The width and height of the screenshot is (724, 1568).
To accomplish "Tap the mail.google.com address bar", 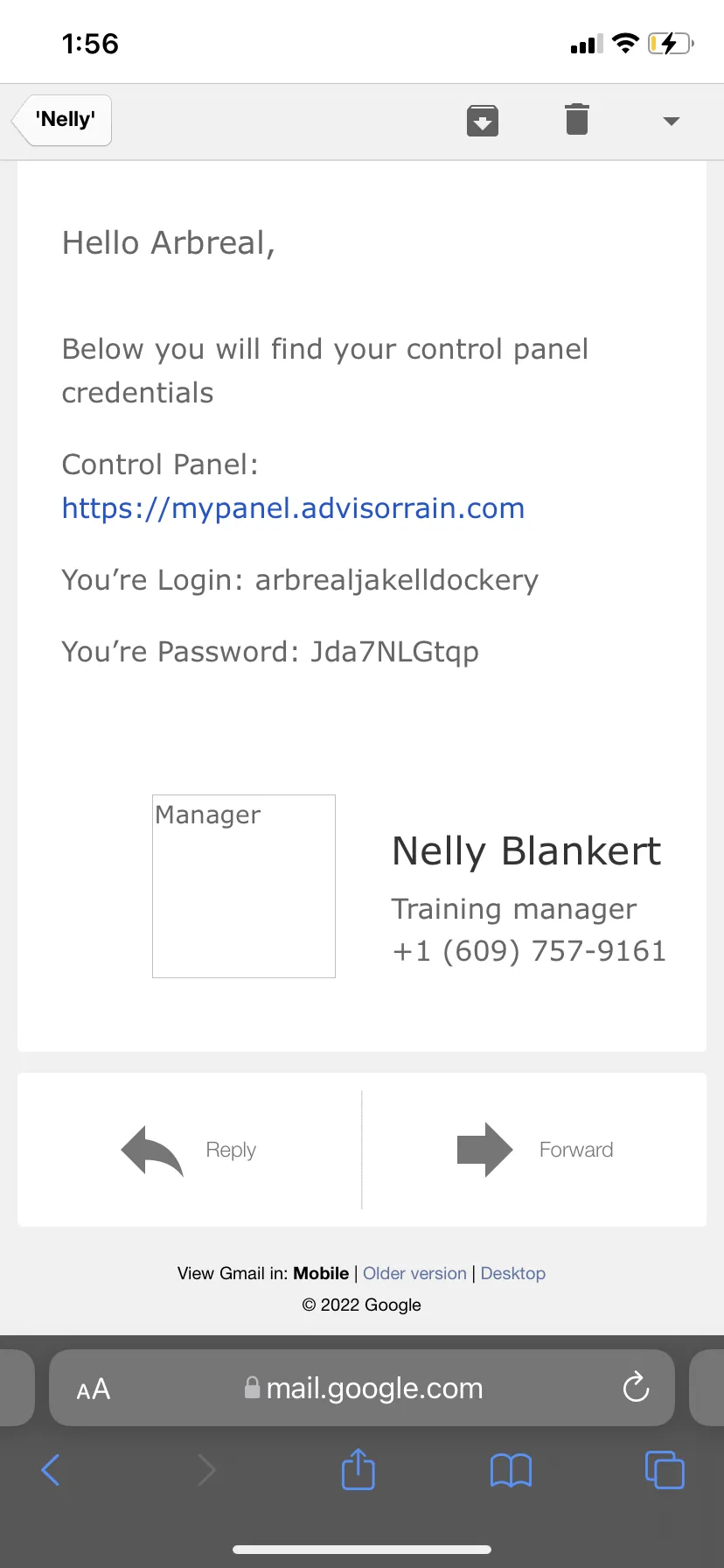I will point(362,1388).
